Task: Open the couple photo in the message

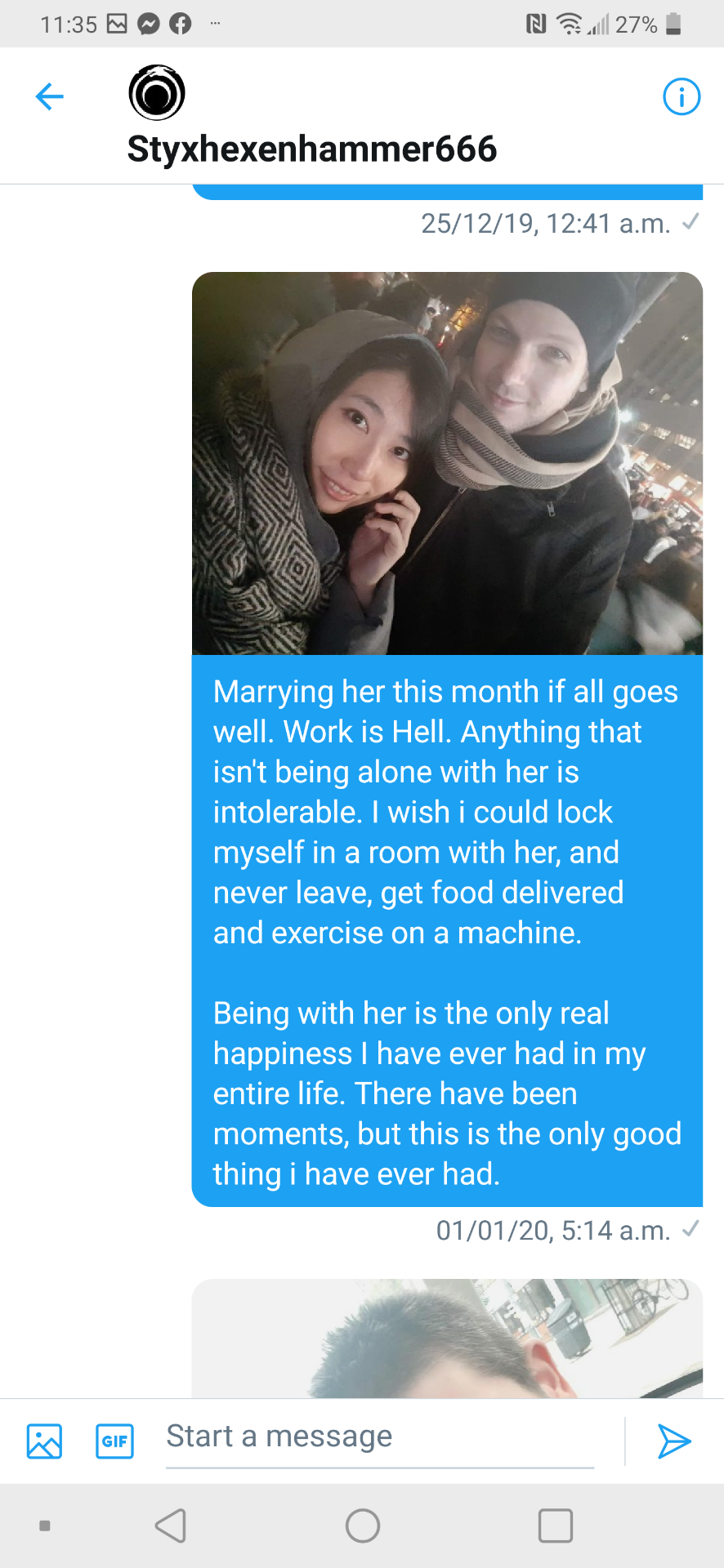Action: pos(447,463)
